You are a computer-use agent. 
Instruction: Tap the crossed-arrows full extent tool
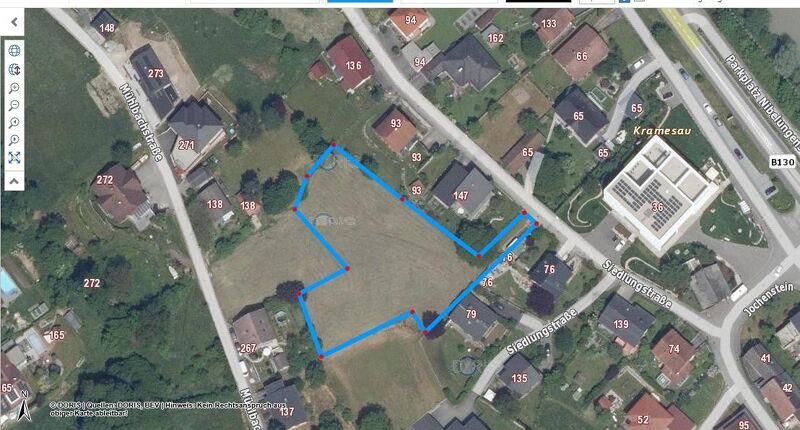(x=15, y=158)
